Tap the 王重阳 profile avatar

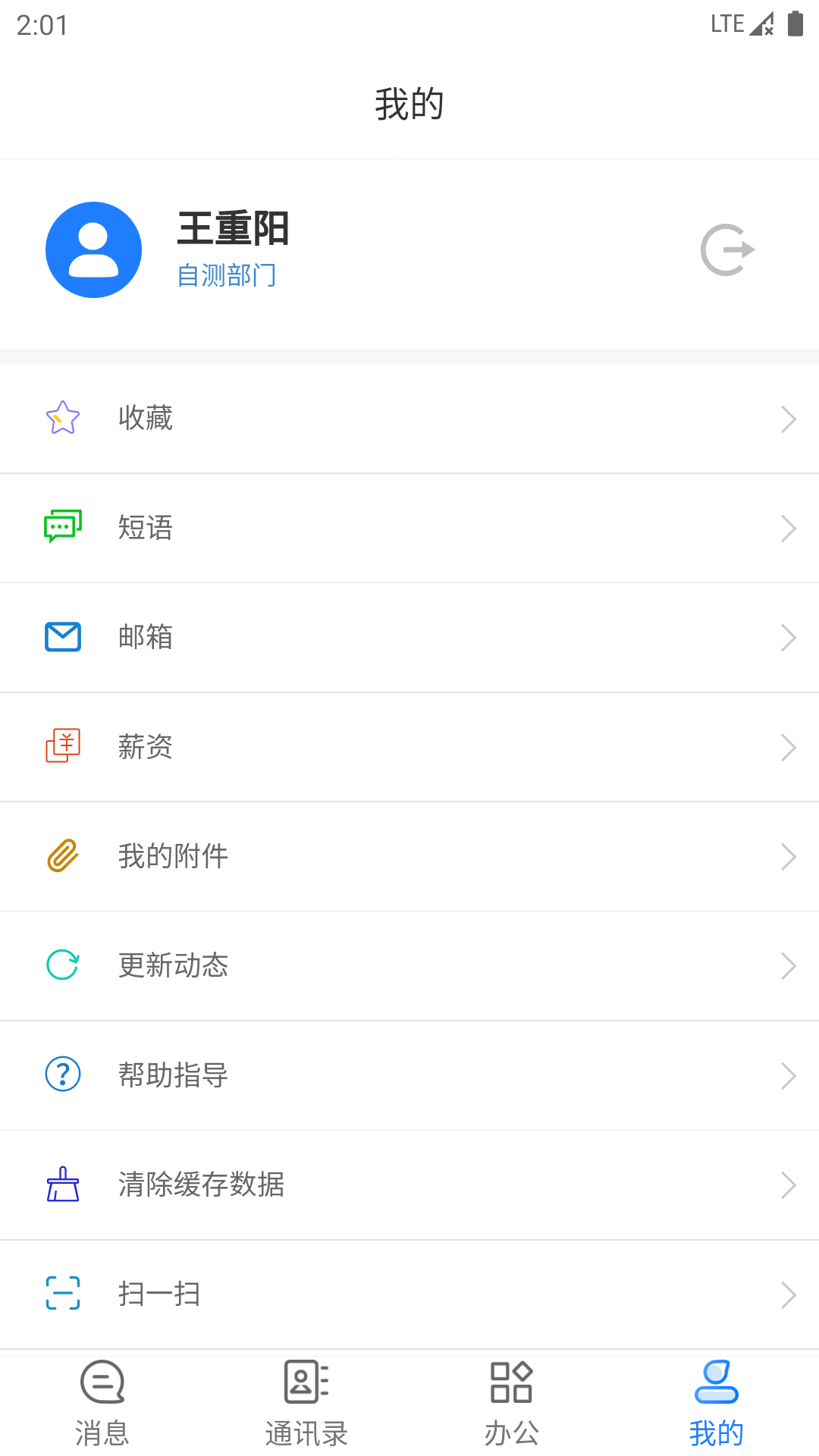click(94, 250)
